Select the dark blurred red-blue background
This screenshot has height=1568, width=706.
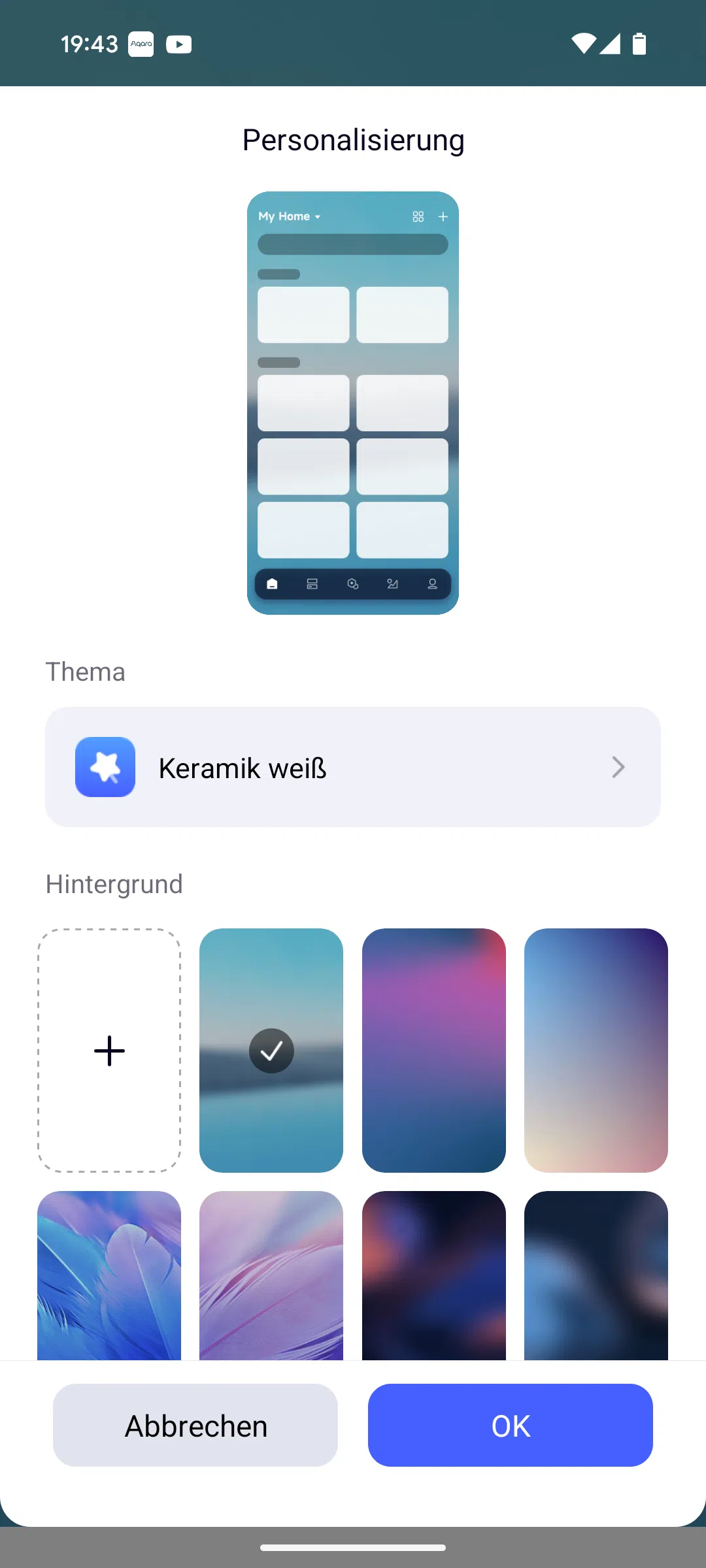point(434,1275)
